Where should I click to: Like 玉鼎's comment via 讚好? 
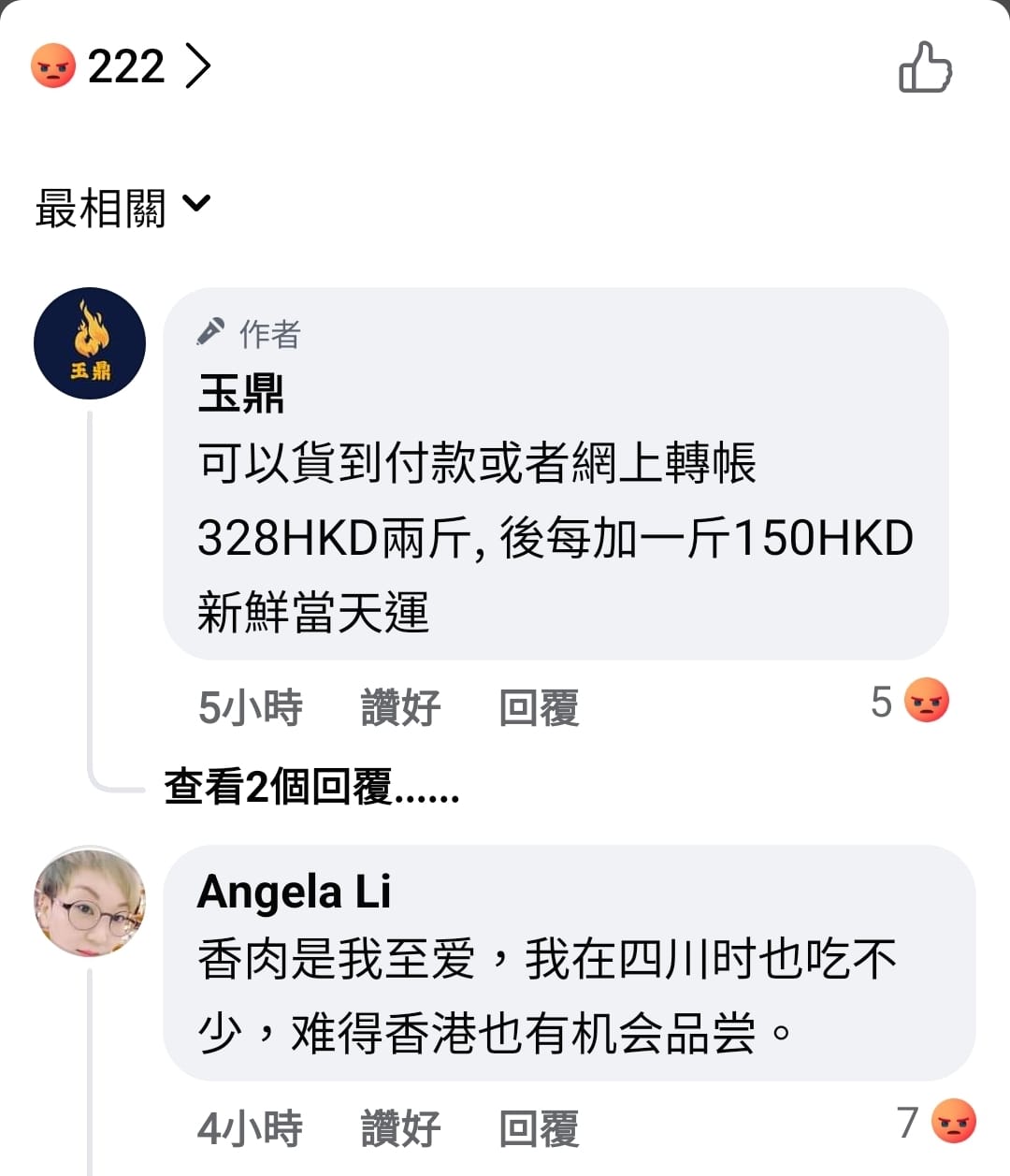pos(400,708)
